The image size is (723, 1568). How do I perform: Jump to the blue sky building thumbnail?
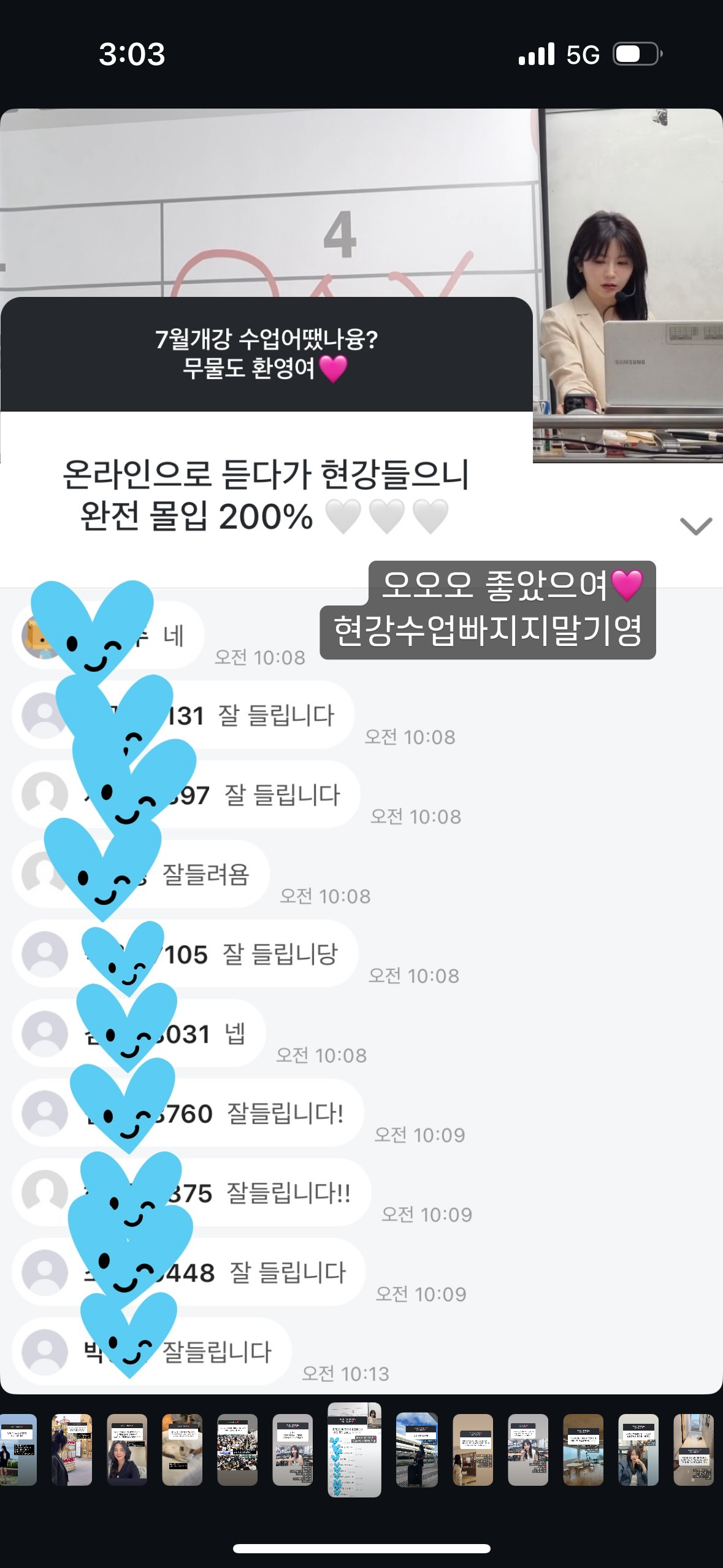tap(417, 1450)
